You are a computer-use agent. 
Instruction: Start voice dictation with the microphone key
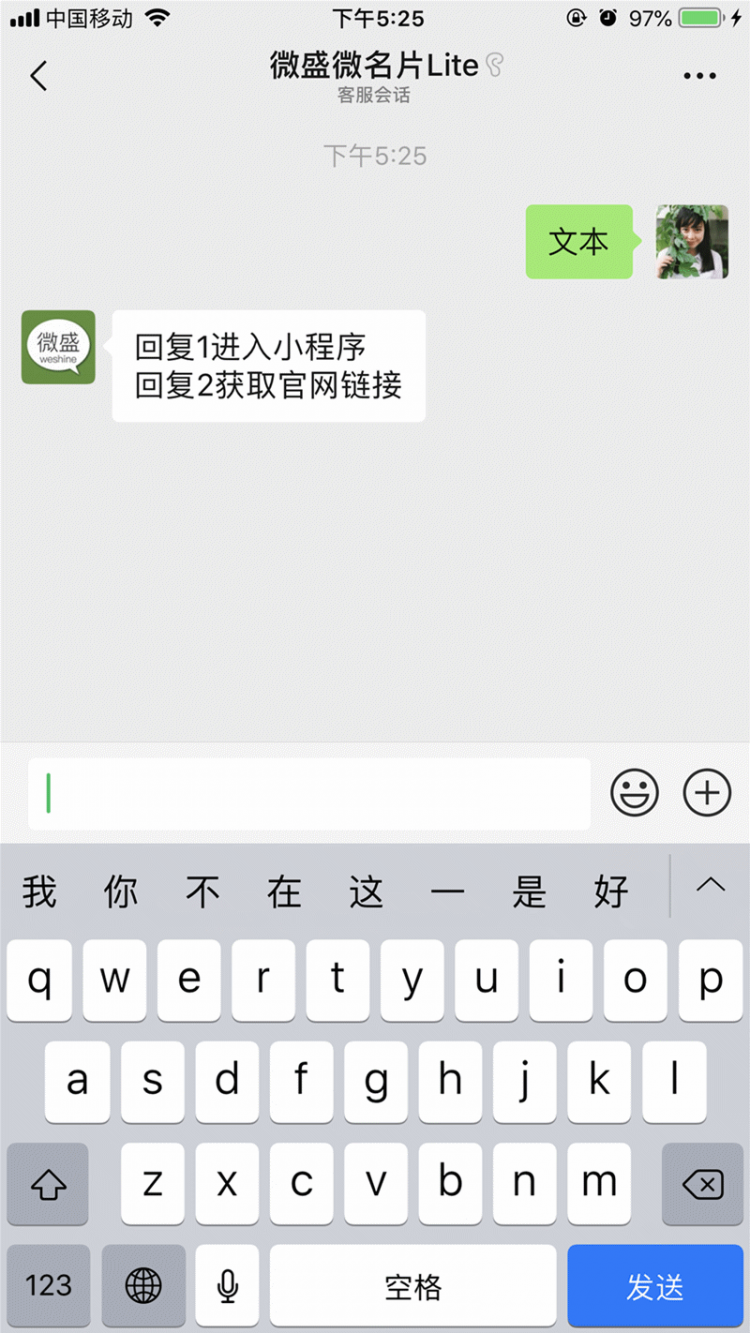pos(227,1286)
